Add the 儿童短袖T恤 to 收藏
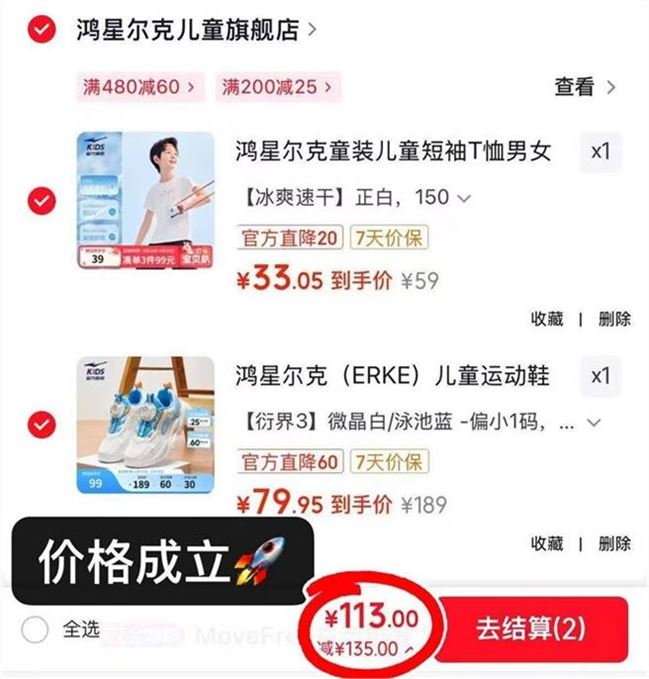This screenshot has height=679, width=649. pyautogui.click(x=547, y=319)
